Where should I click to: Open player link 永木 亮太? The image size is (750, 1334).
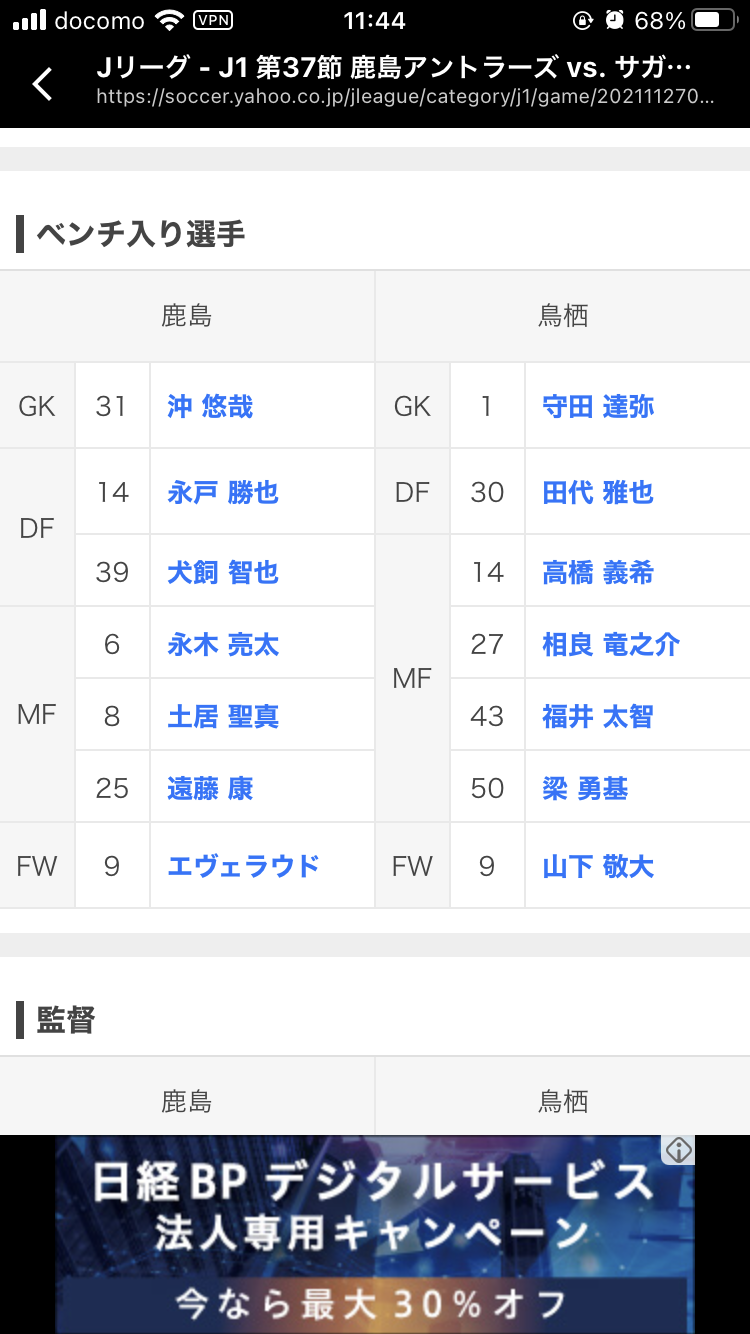(x=223, y=644)
